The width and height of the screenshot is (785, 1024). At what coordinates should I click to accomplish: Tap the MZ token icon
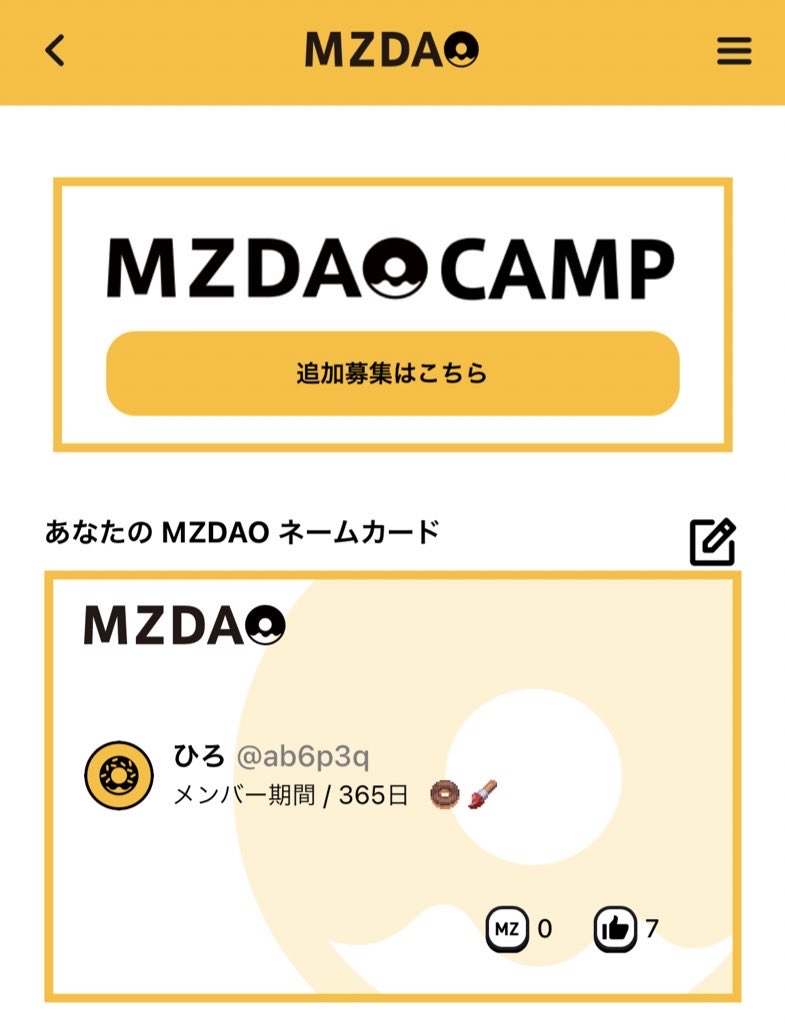507,930
